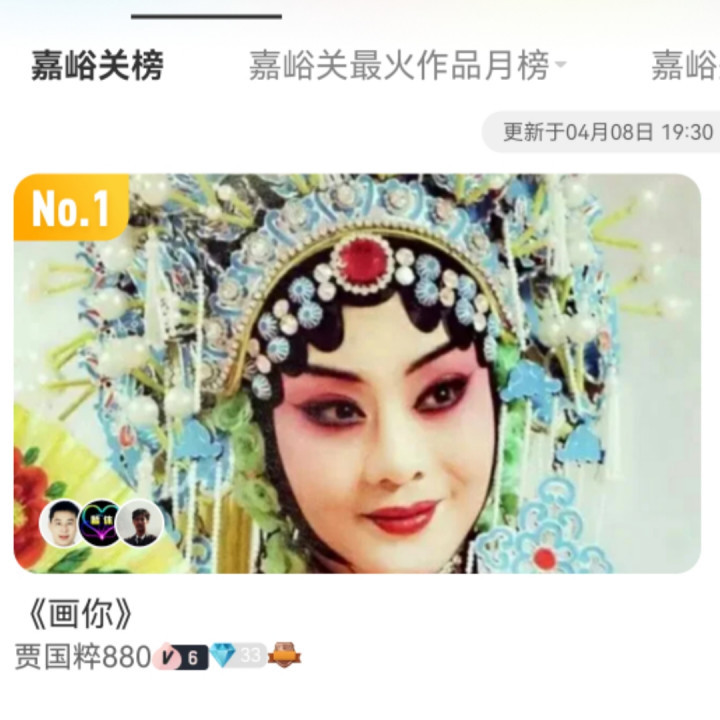This screenshot has width=720, height=720.
Task: Open the No.1 ranked video 《画你》
Action: coord(357,373)
